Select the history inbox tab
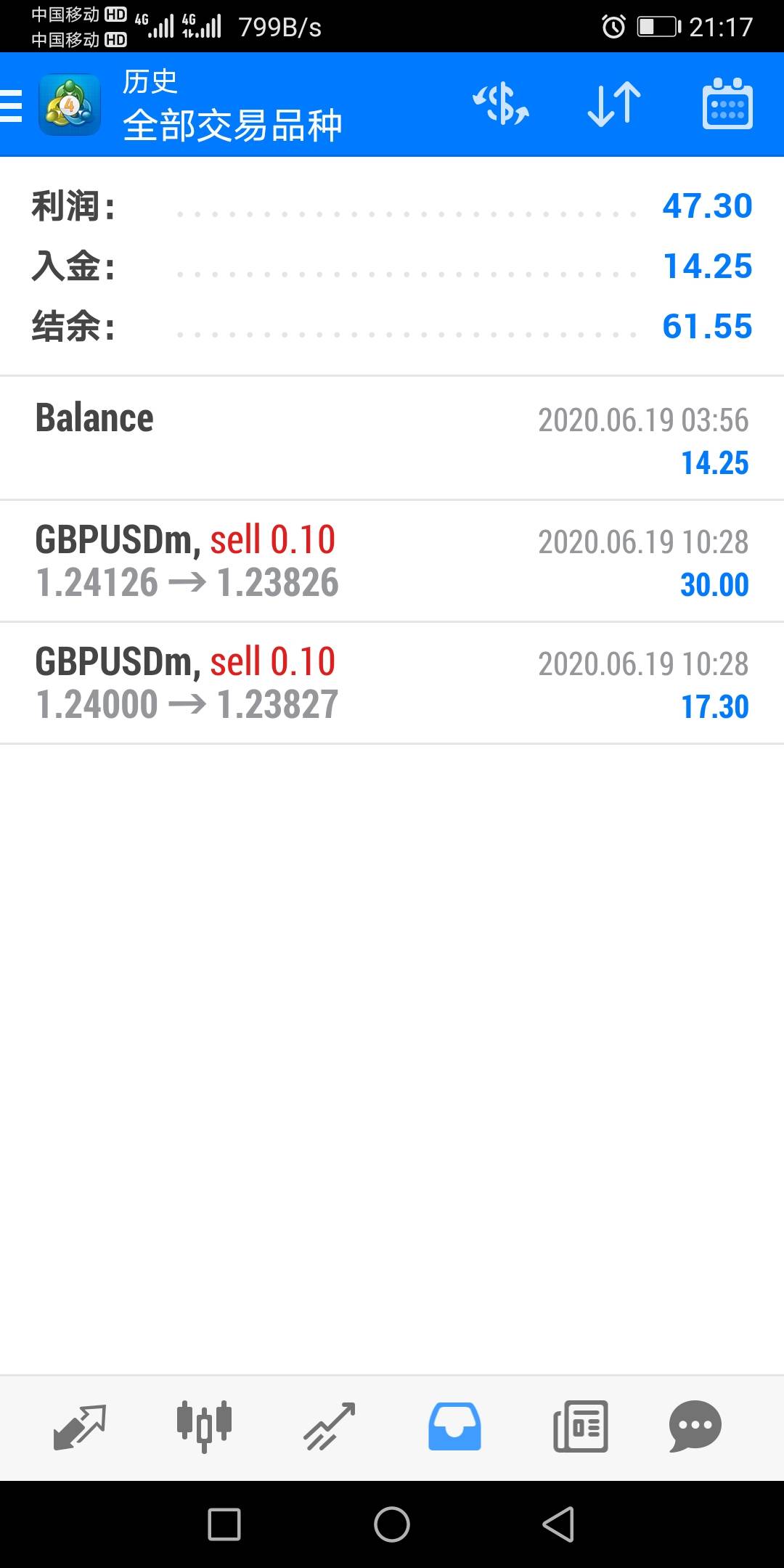 pyautogui.click(x=454, y=1426)
